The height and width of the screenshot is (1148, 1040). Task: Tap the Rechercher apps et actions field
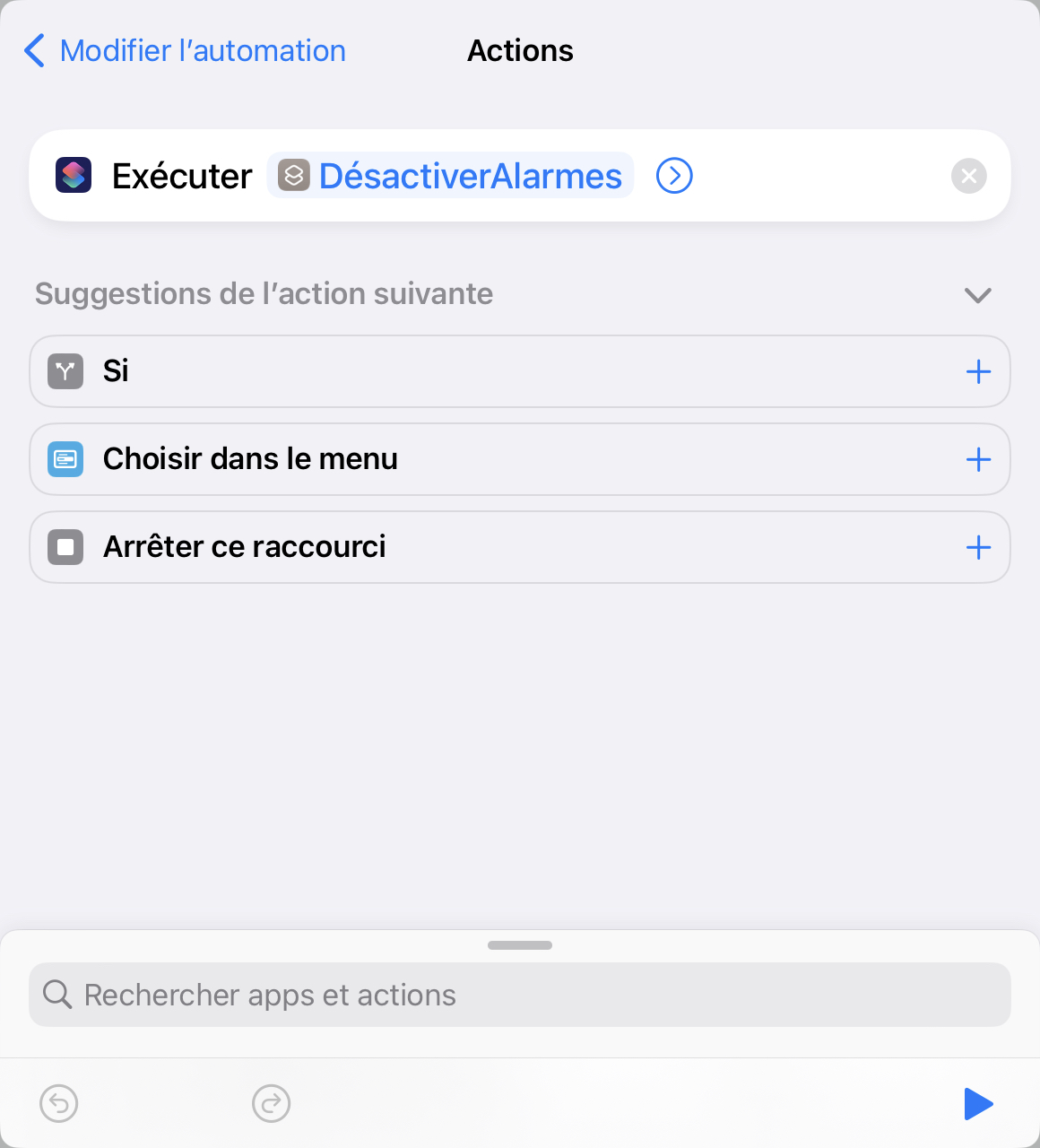click(520, 995)
